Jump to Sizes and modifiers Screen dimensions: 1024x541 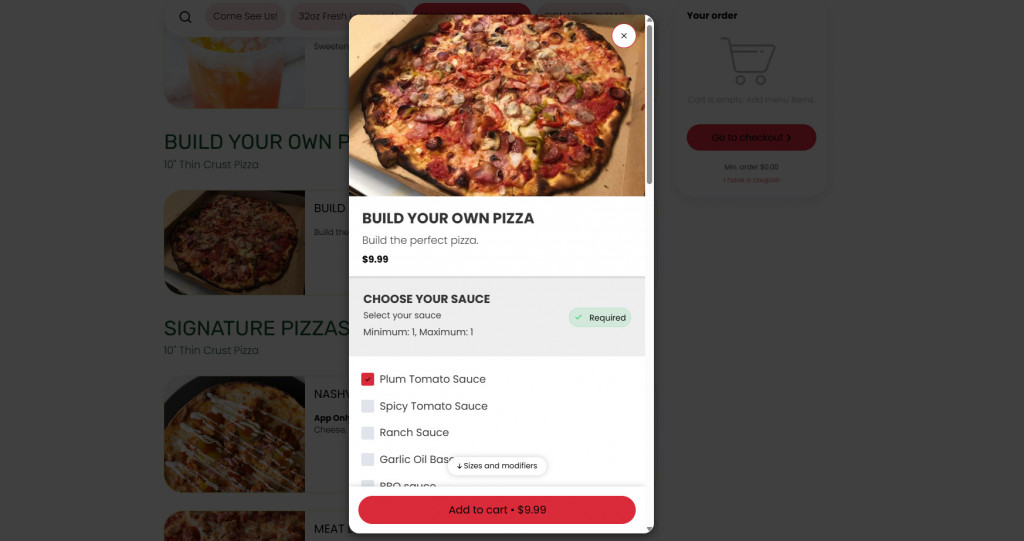point(497,466)
